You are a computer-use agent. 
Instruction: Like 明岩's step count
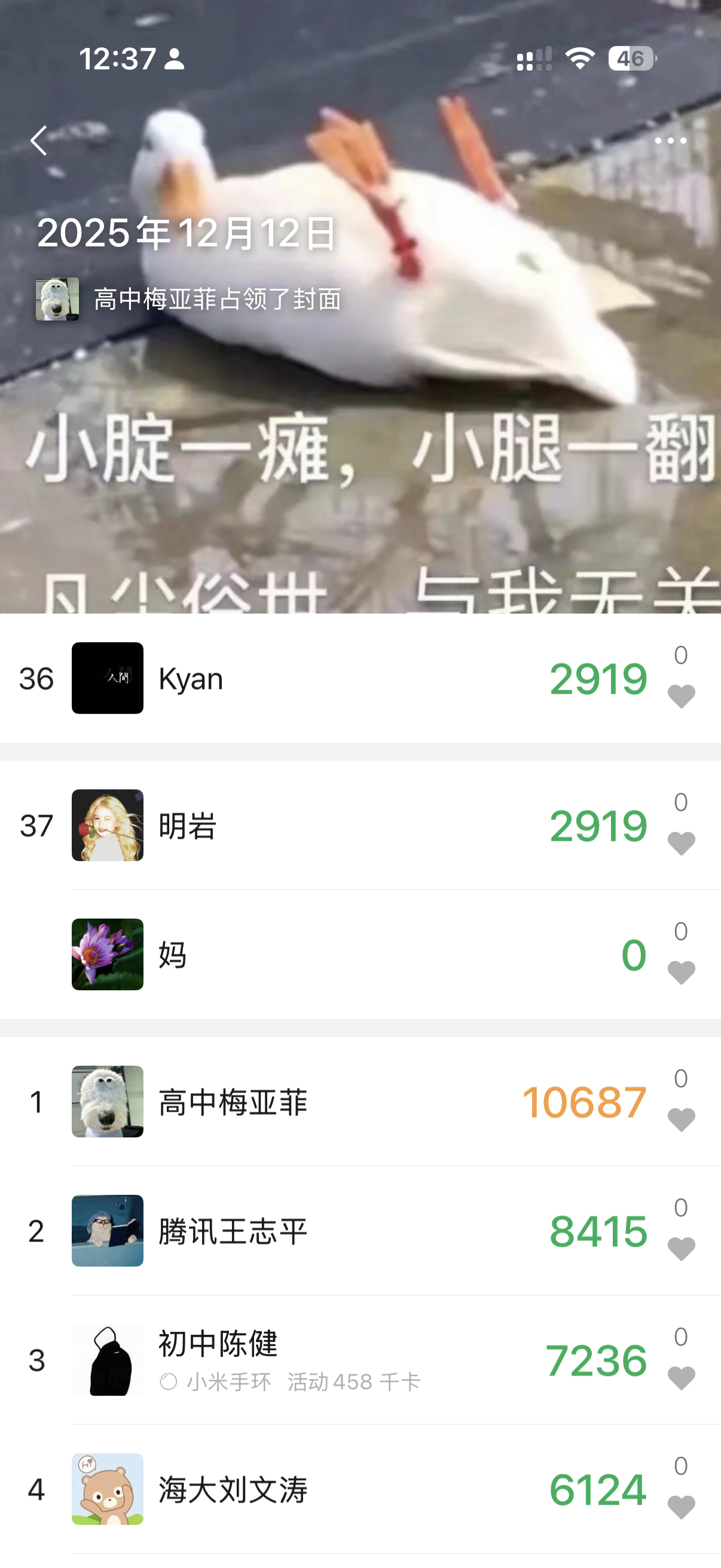tap(681, 843)
